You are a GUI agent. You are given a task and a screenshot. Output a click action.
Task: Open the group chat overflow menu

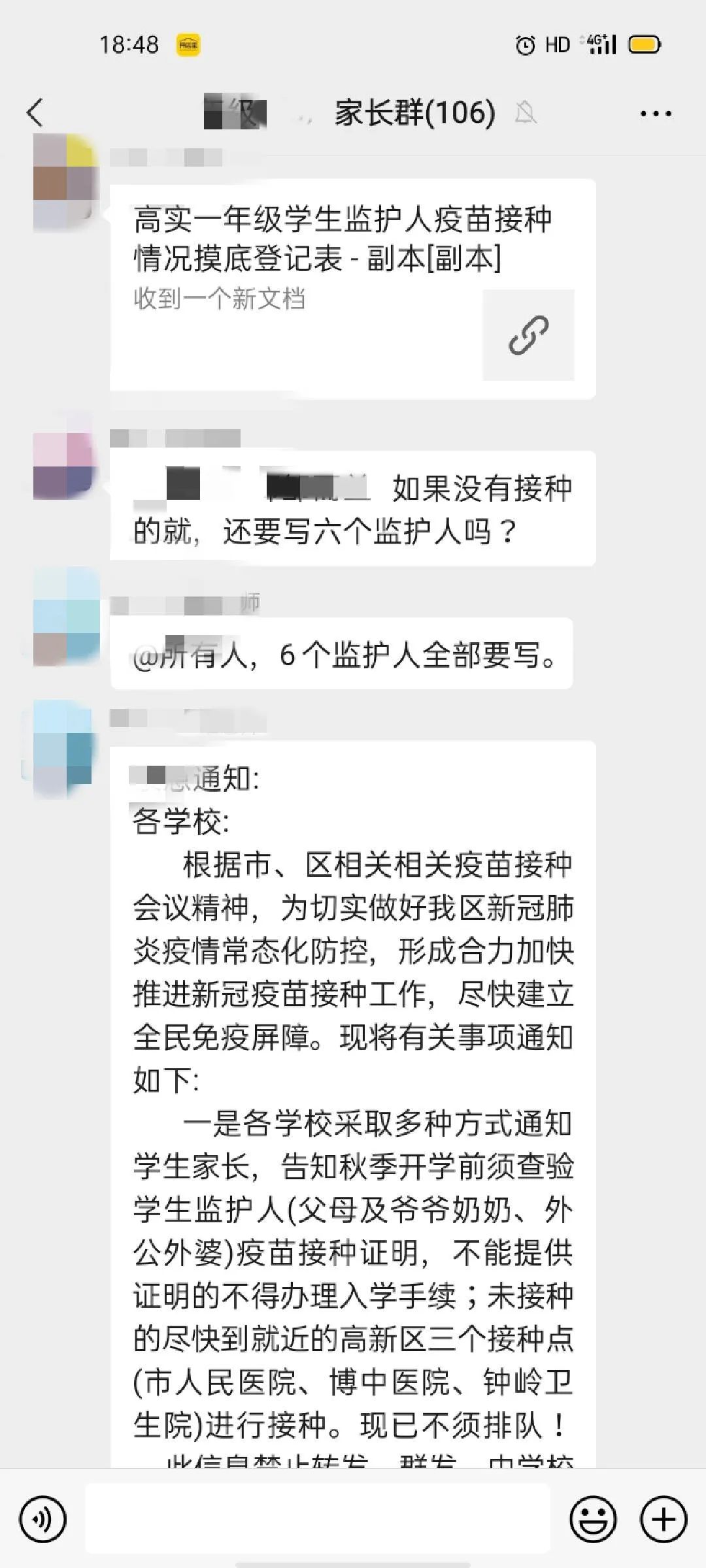point(656,114)
